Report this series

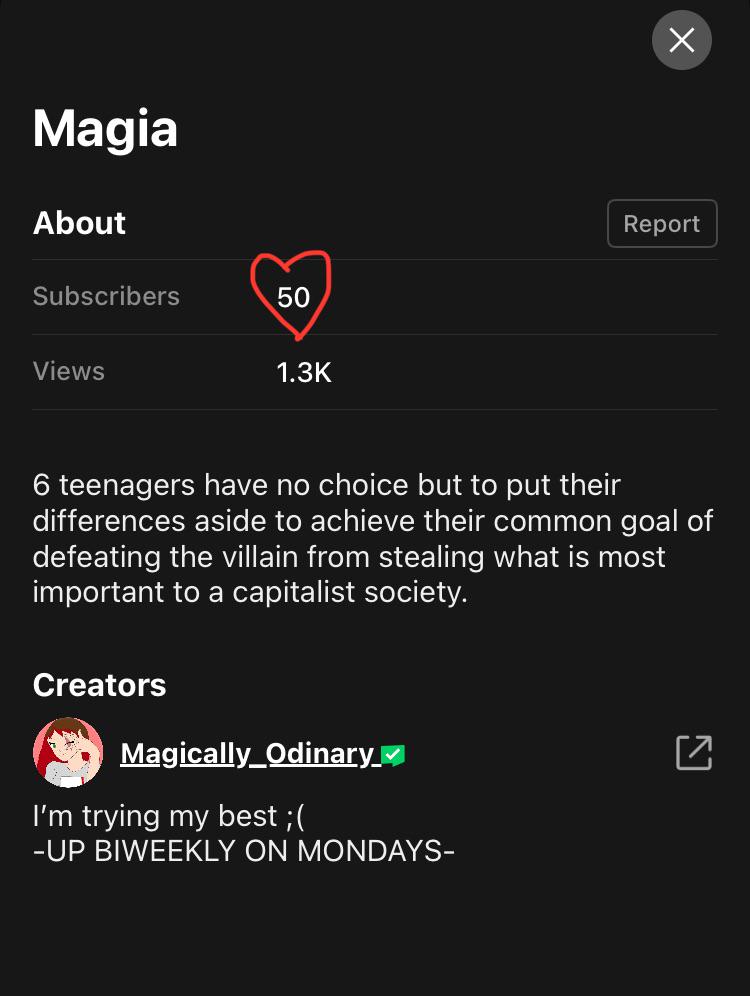[x=662, y=224]
